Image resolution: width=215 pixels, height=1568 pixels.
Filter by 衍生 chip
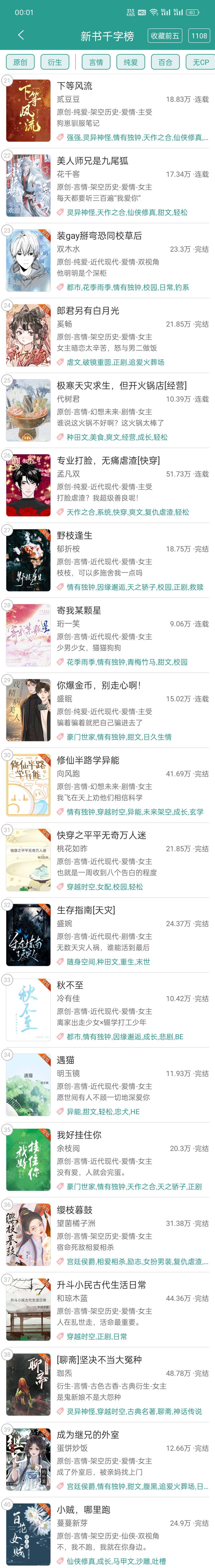55,62
